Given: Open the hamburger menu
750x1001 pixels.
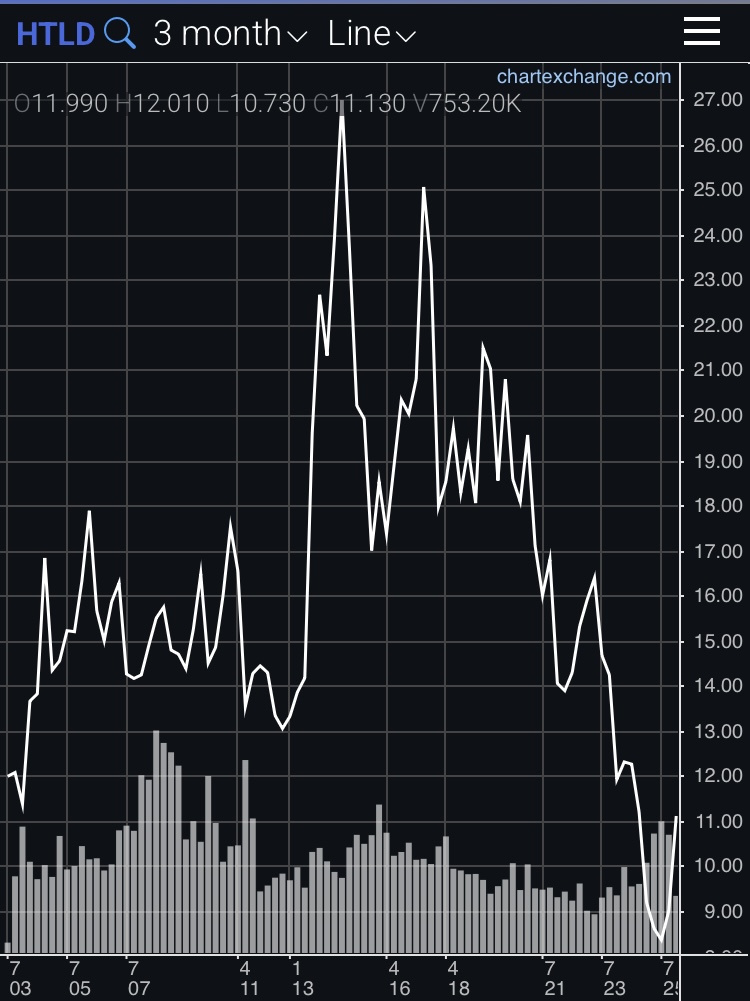Looking at the screenshot, I should (702, 32).
